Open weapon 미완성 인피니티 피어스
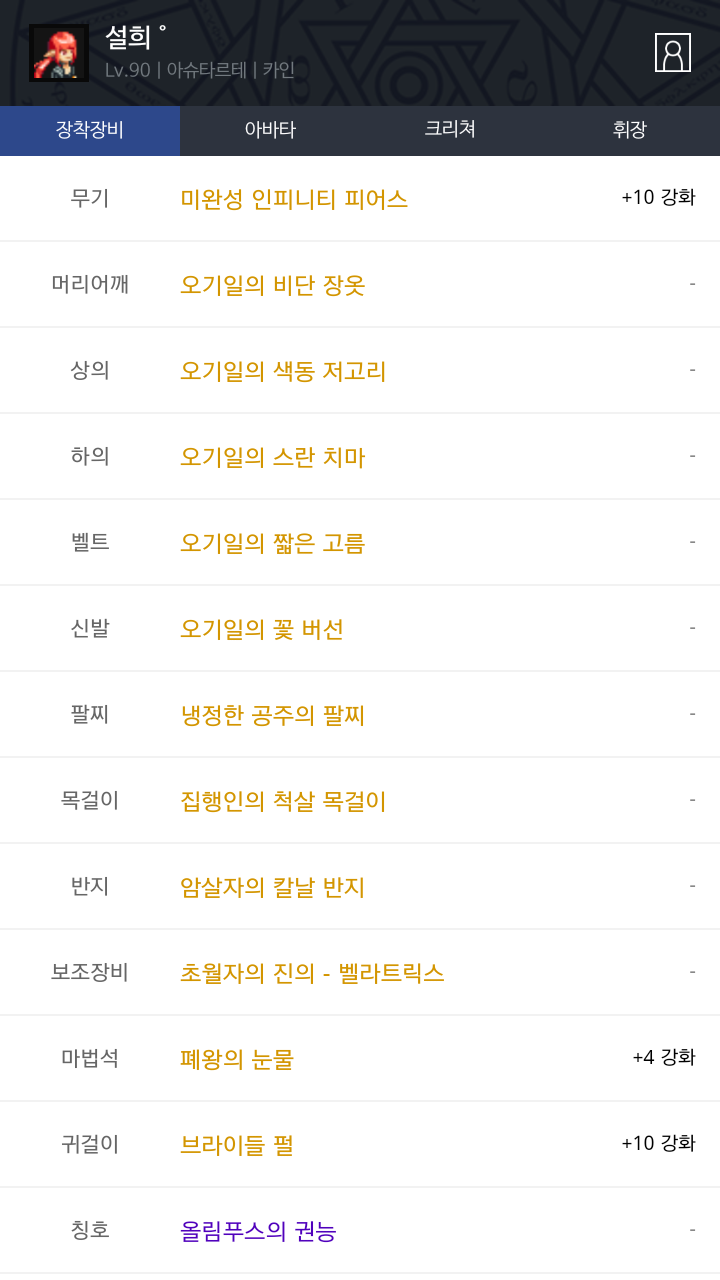720x1280 pixels. [x=294, y=199]
